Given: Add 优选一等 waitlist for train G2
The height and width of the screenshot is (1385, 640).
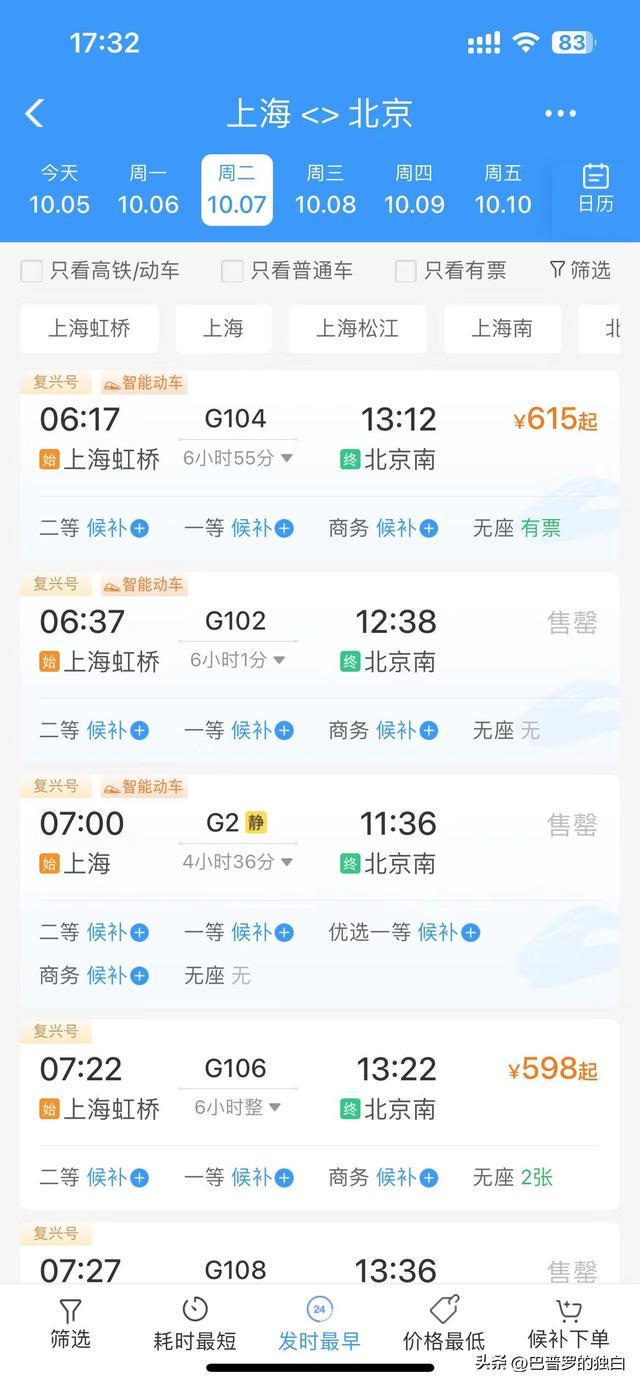Looking at the screenshot, I should coord(467,933).
